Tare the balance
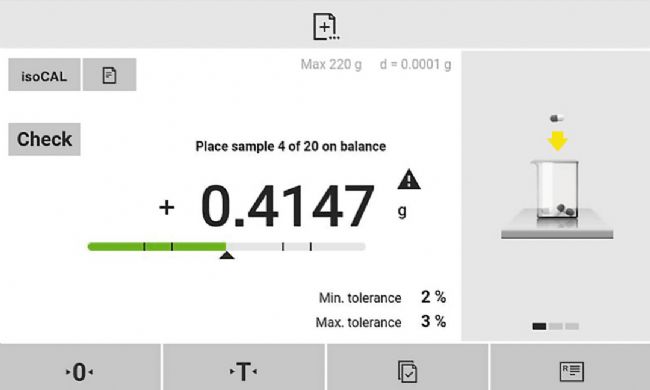This screenshot has height=390, width=650. (243, 368)
